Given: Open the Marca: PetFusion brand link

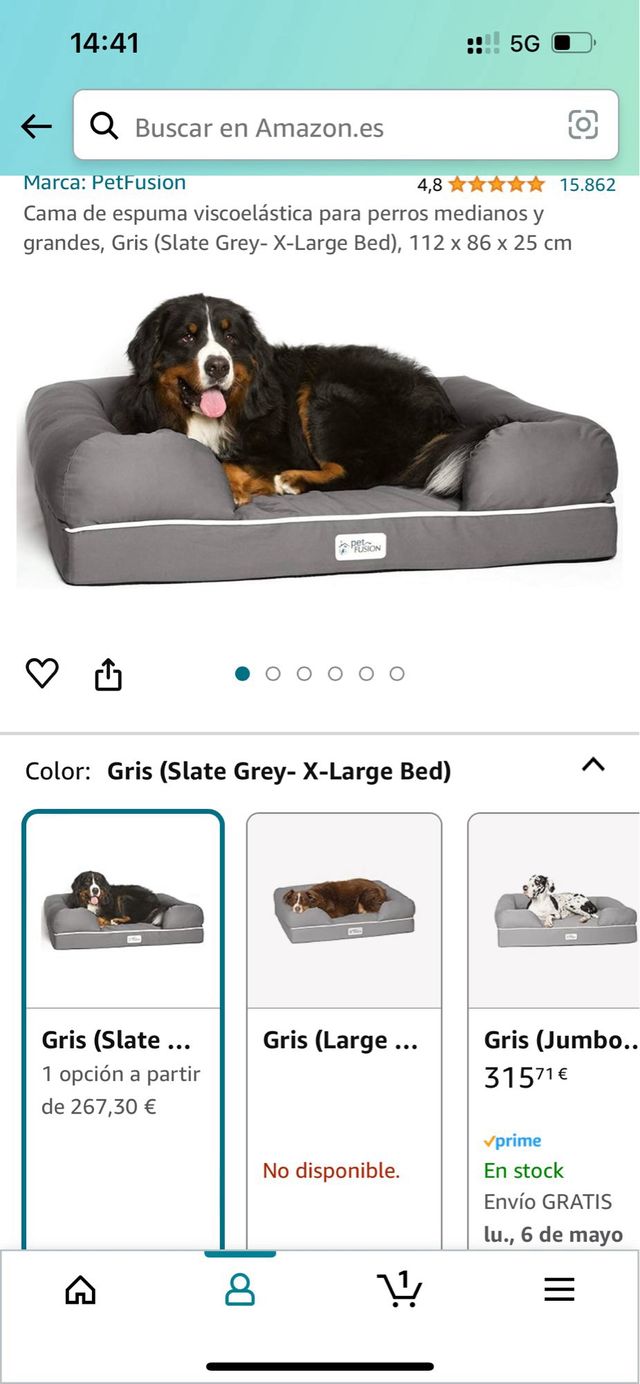Looking at the screenshot, I should click(x=105, y=183).
